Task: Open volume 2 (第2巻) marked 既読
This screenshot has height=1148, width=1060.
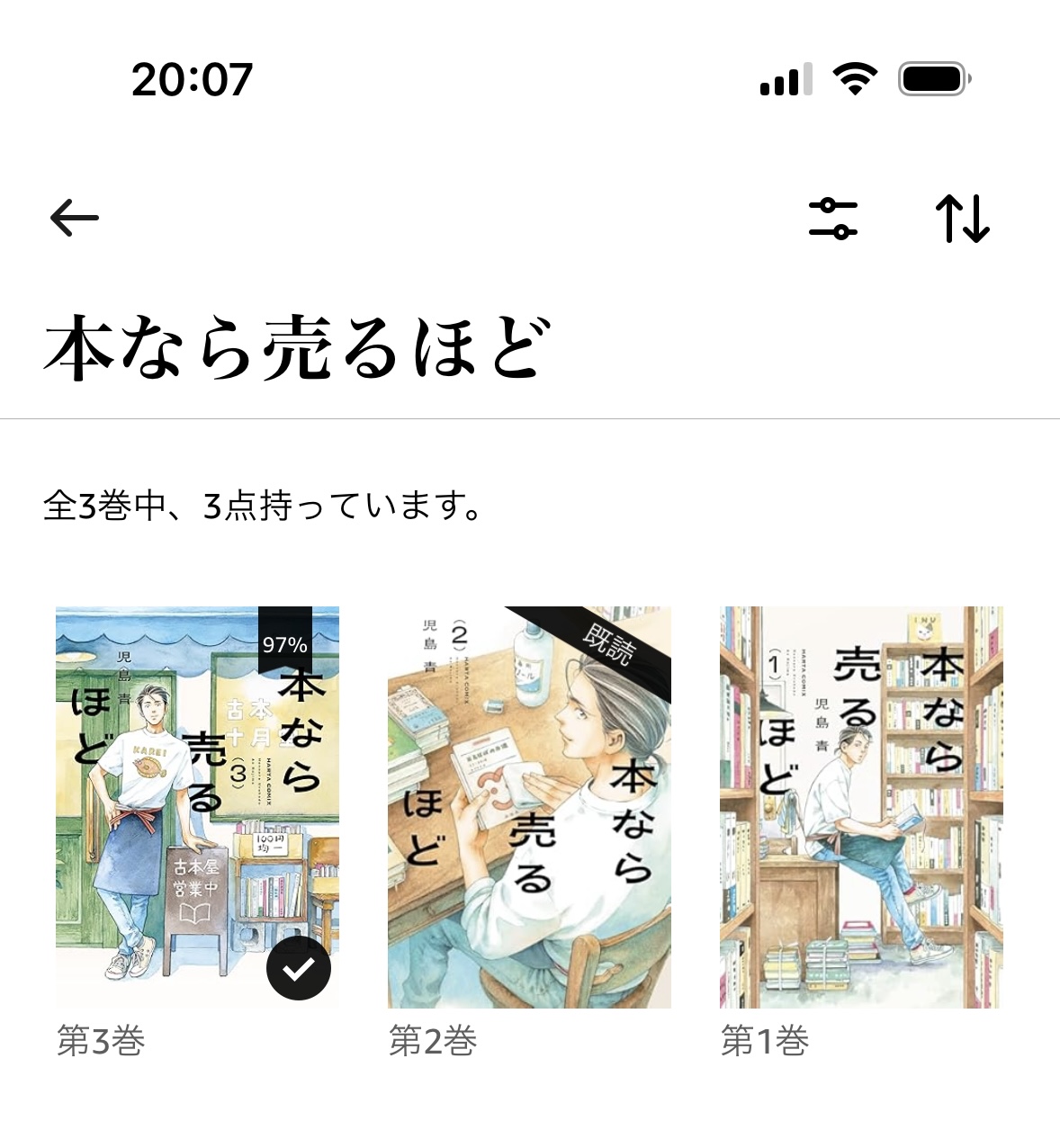Action: [529, 807]
